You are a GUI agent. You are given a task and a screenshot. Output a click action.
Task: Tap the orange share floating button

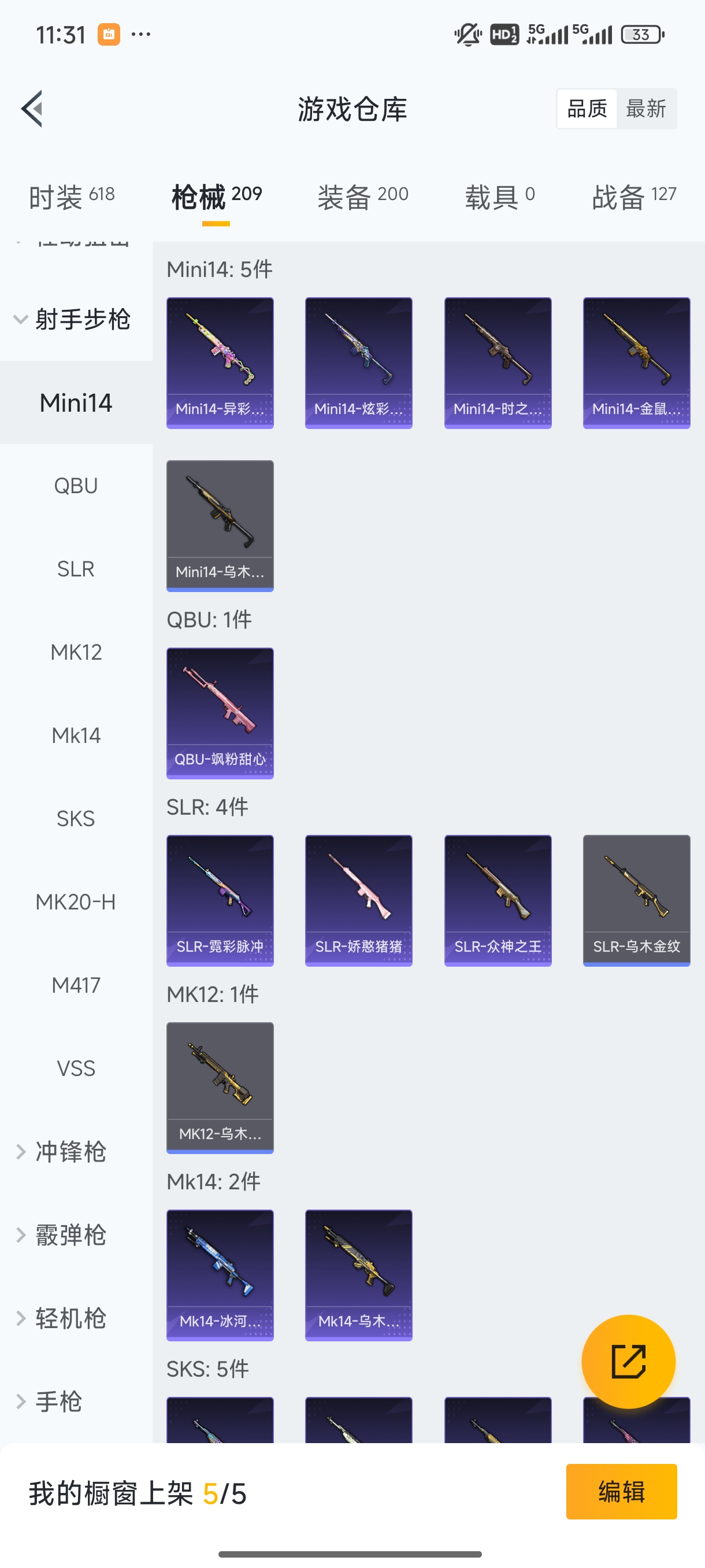(628, 1362)
